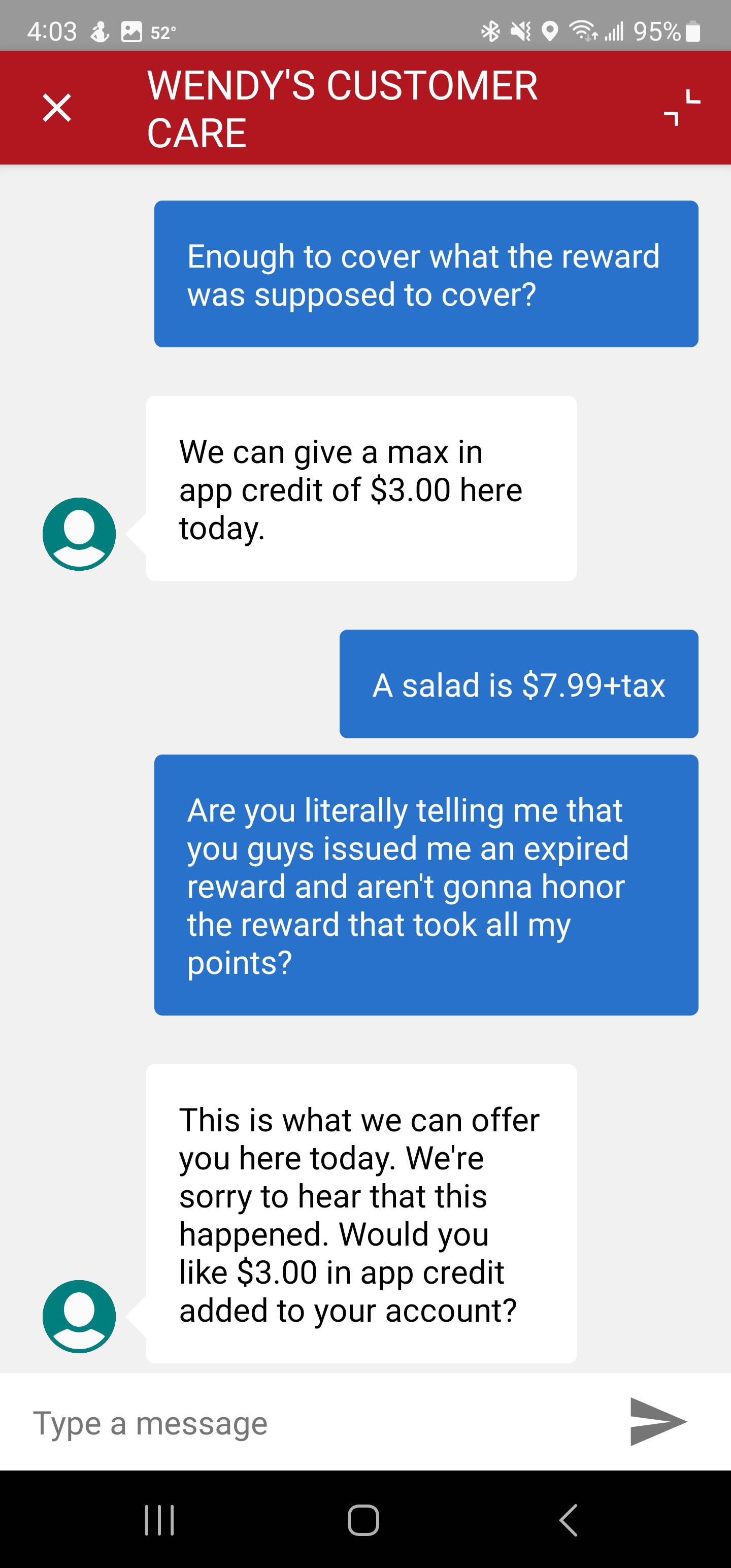The width and height of the screenshot is (731, 1568).
Task: Open the recent apps overview
Action: (x=159, y=1518)
